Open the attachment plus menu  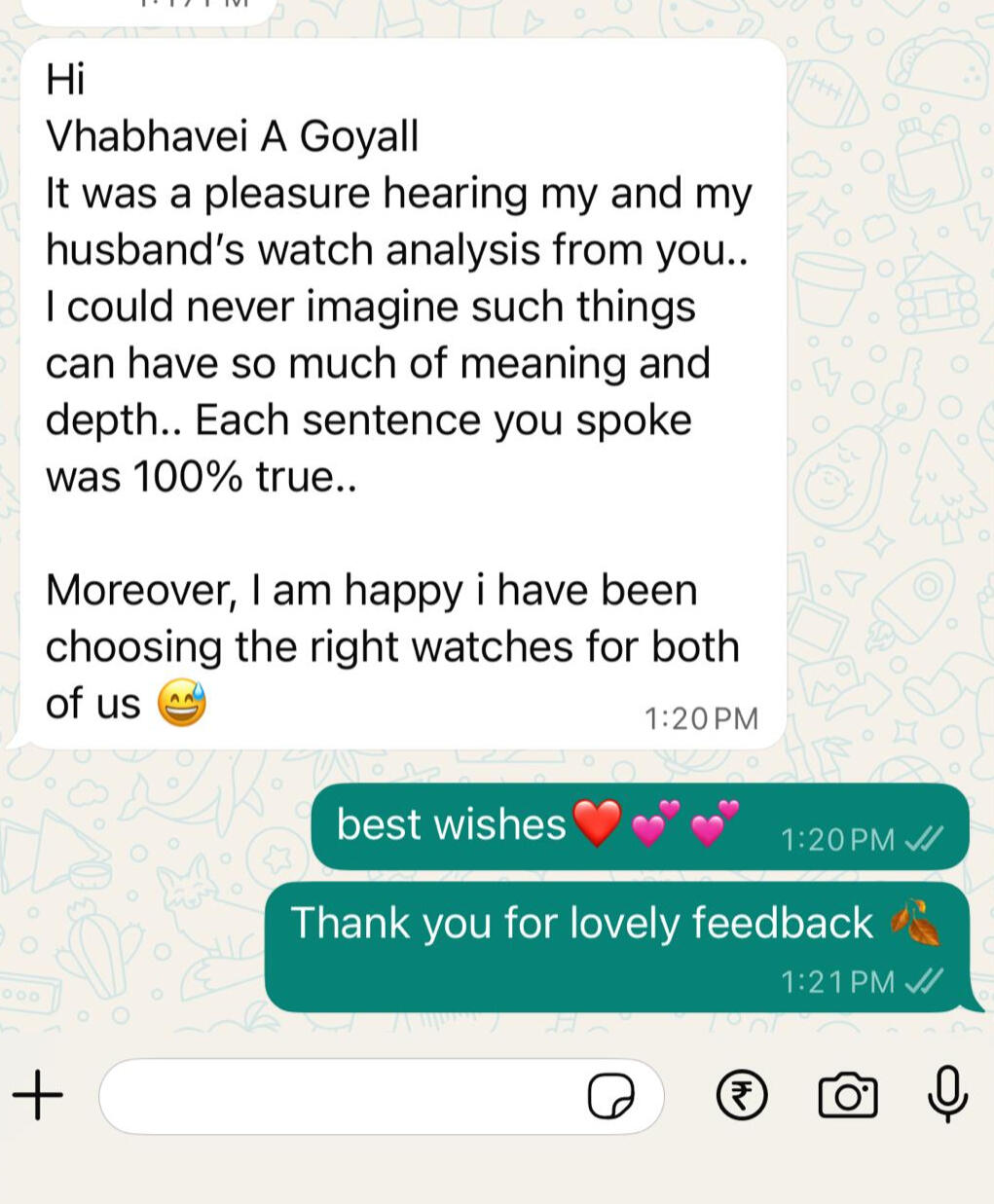pyautogui.click(x=38, y=1095)
